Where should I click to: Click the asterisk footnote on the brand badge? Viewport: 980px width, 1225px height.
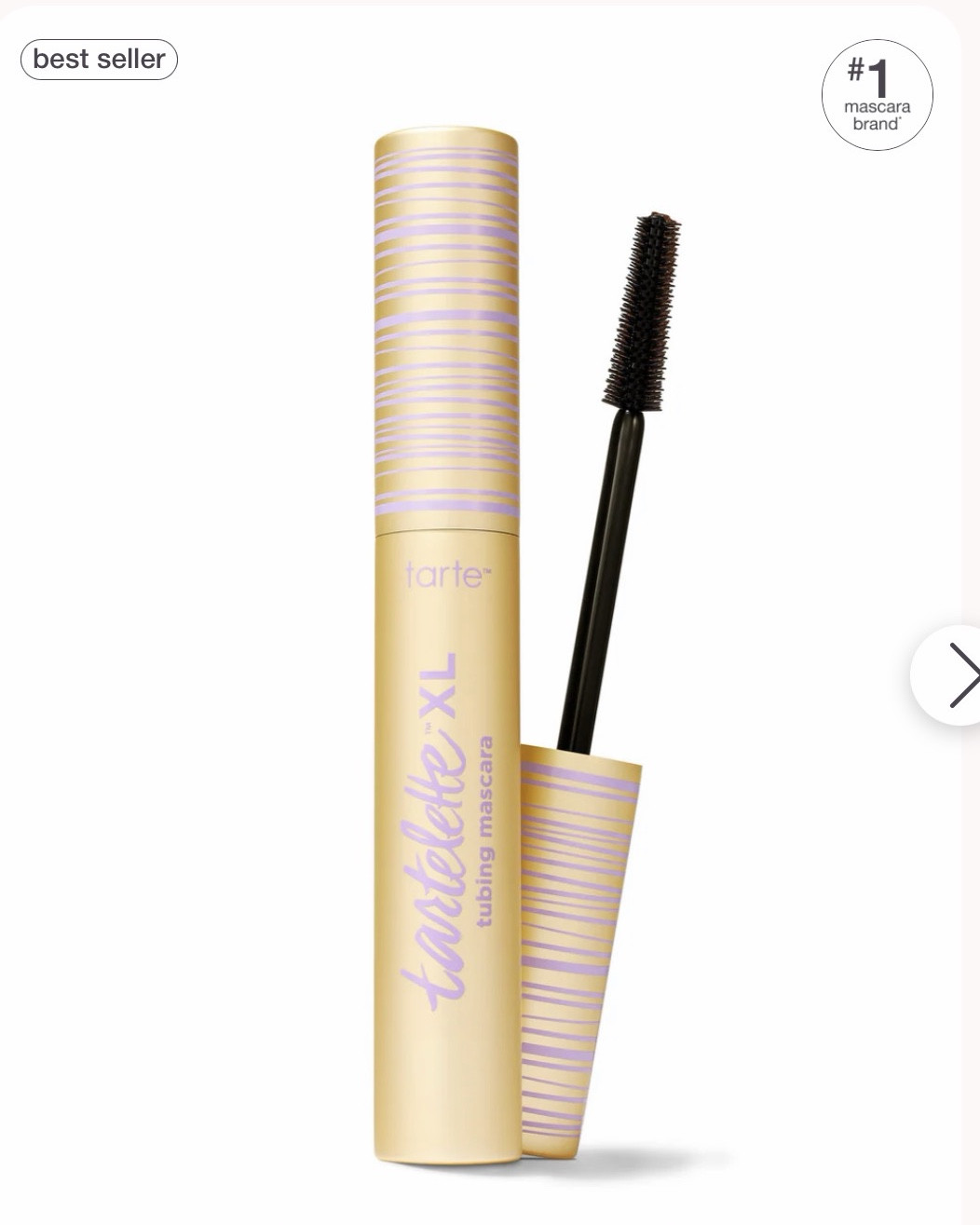coord(901,121)
